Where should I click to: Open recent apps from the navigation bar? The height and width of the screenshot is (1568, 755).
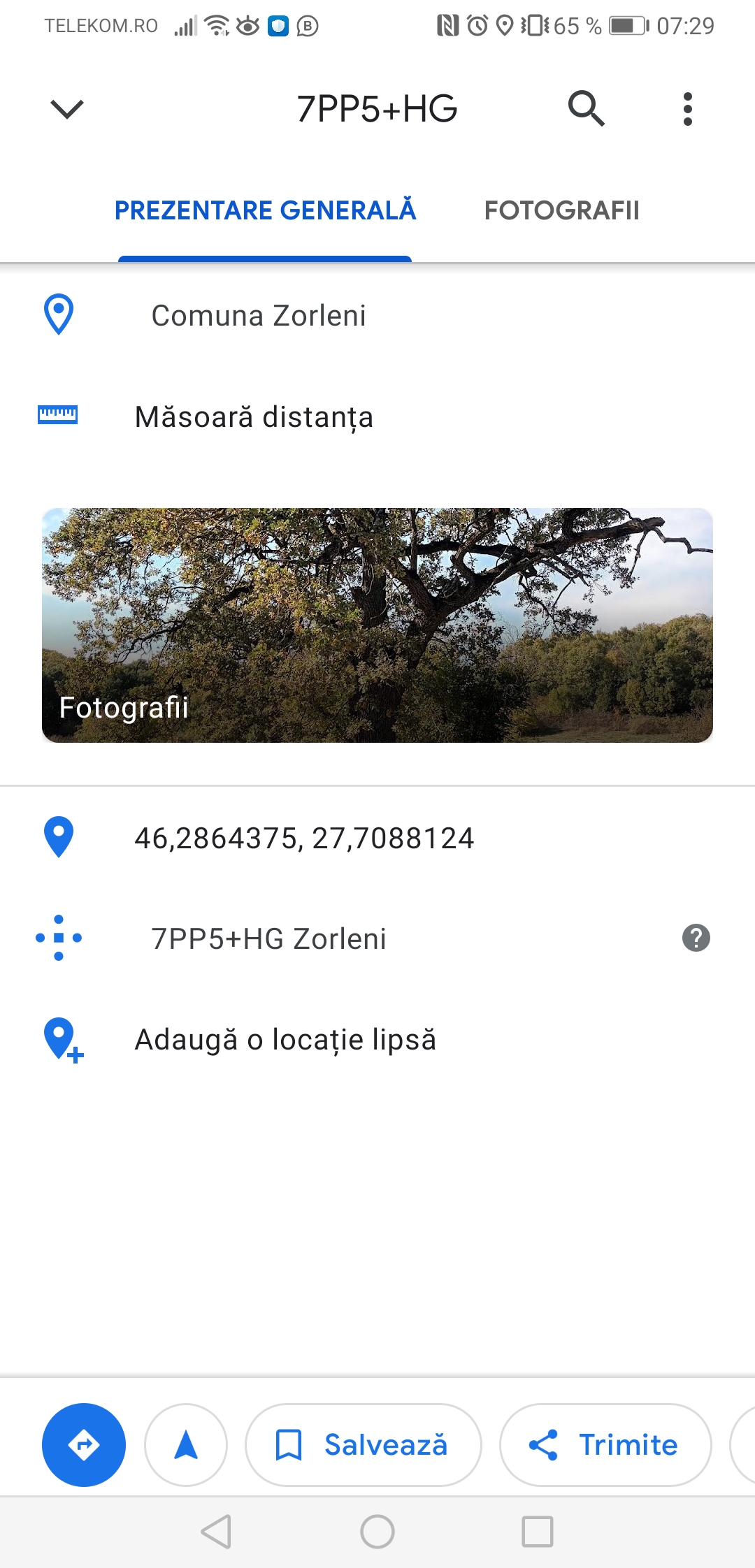point(538,1532)
